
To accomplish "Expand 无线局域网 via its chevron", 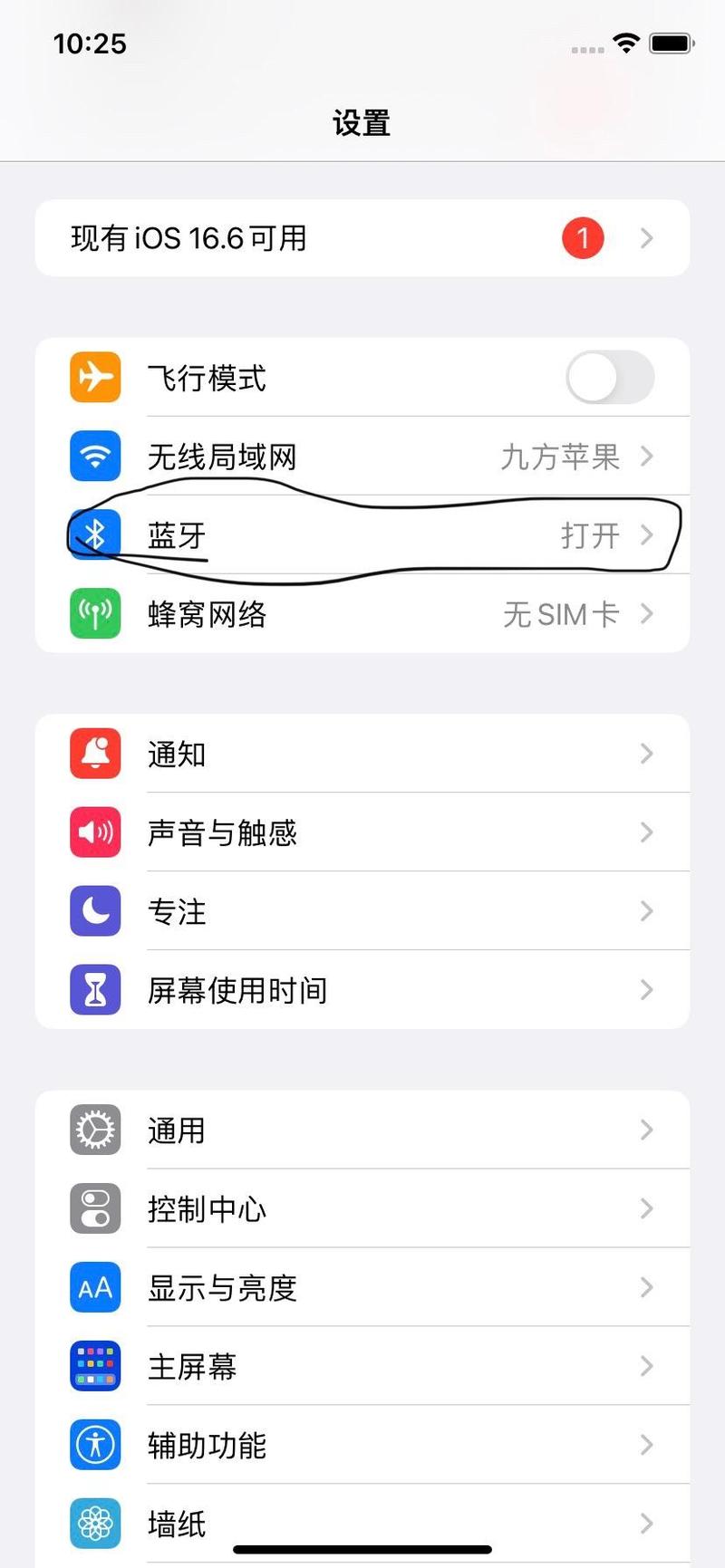I will [x=646, y=457].
